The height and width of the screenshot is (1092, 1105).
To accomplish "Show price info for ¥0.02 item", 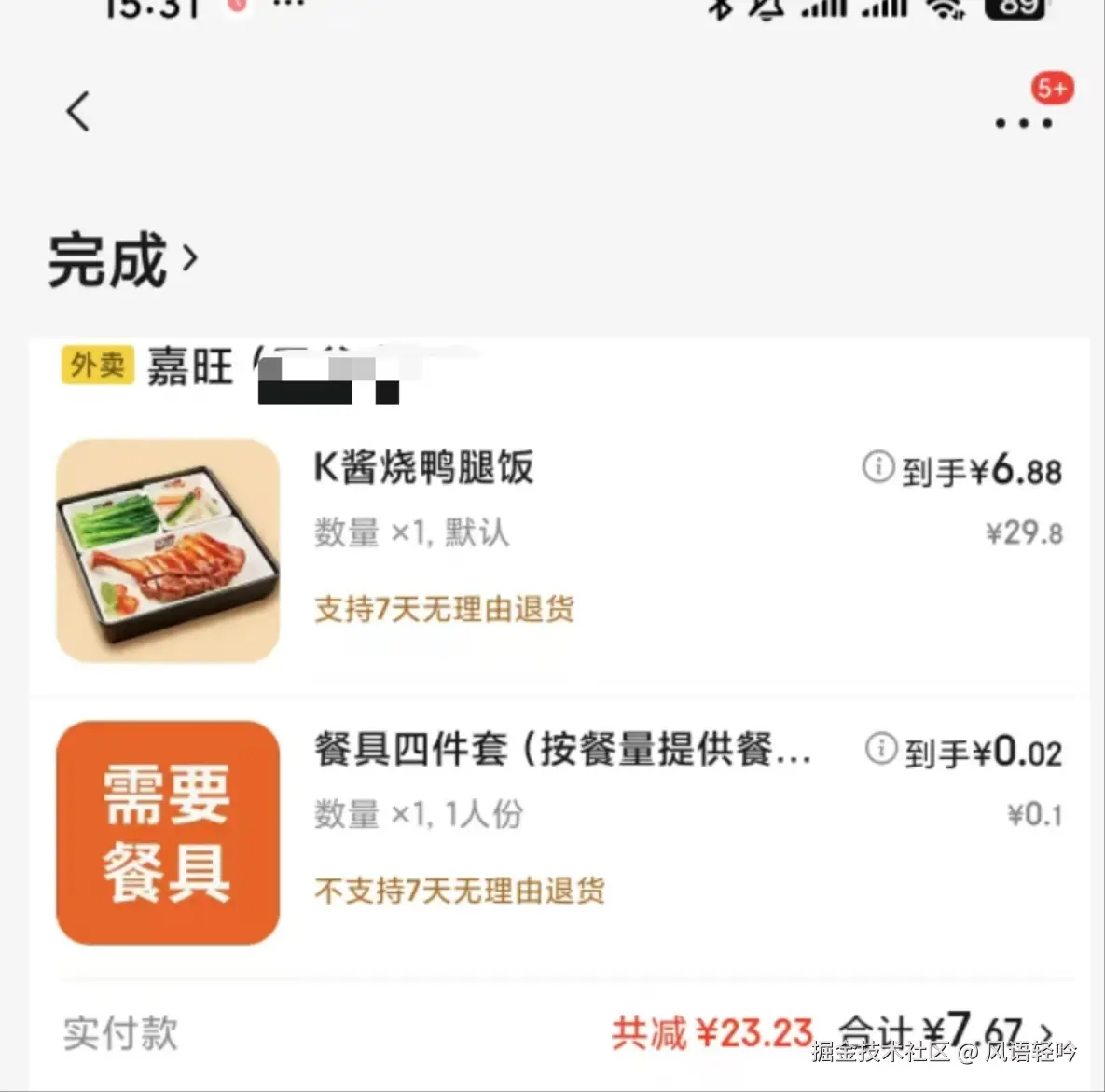I will 880,748.
